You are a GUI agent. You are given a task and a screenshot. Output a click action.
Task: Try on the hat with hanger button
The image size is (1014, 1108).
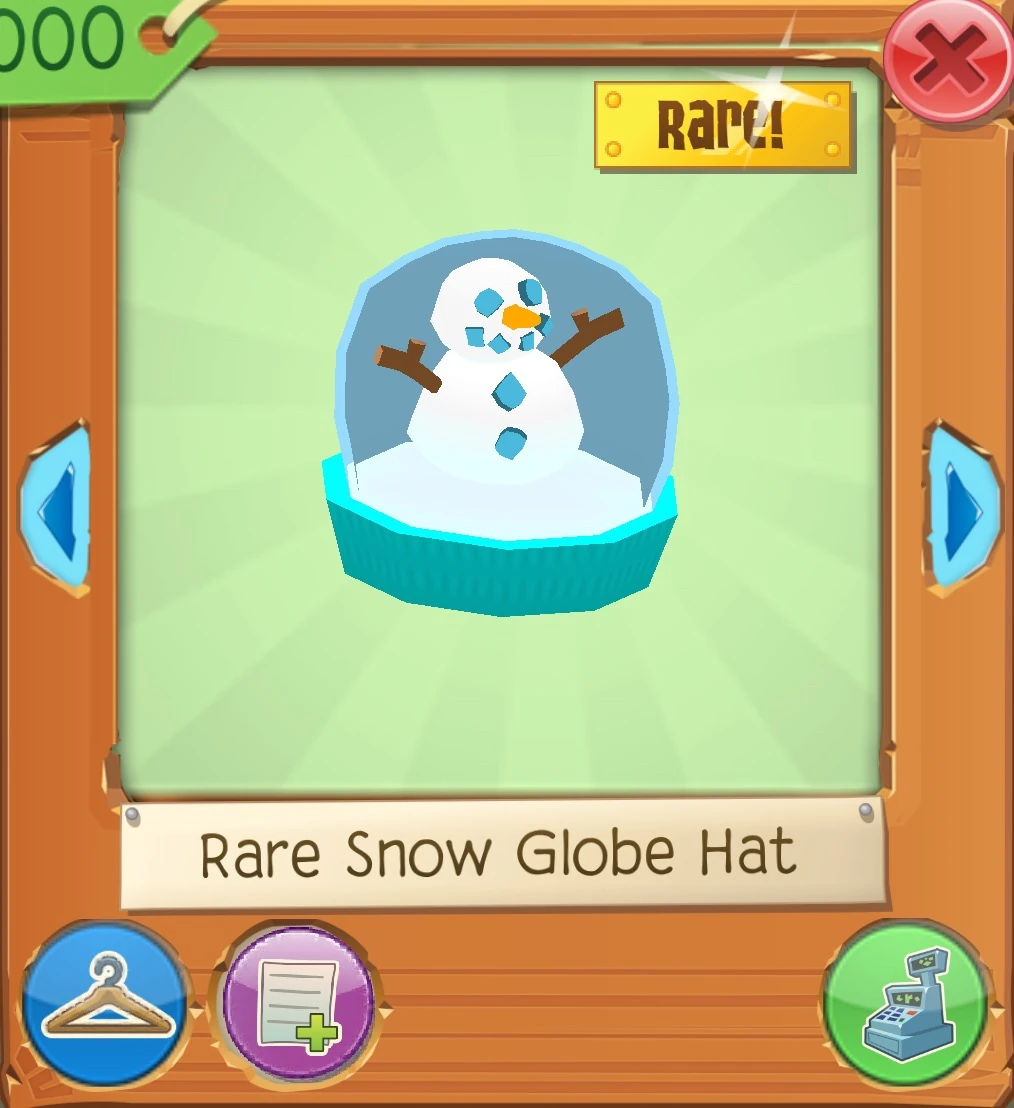click(x=104, y=1005)
